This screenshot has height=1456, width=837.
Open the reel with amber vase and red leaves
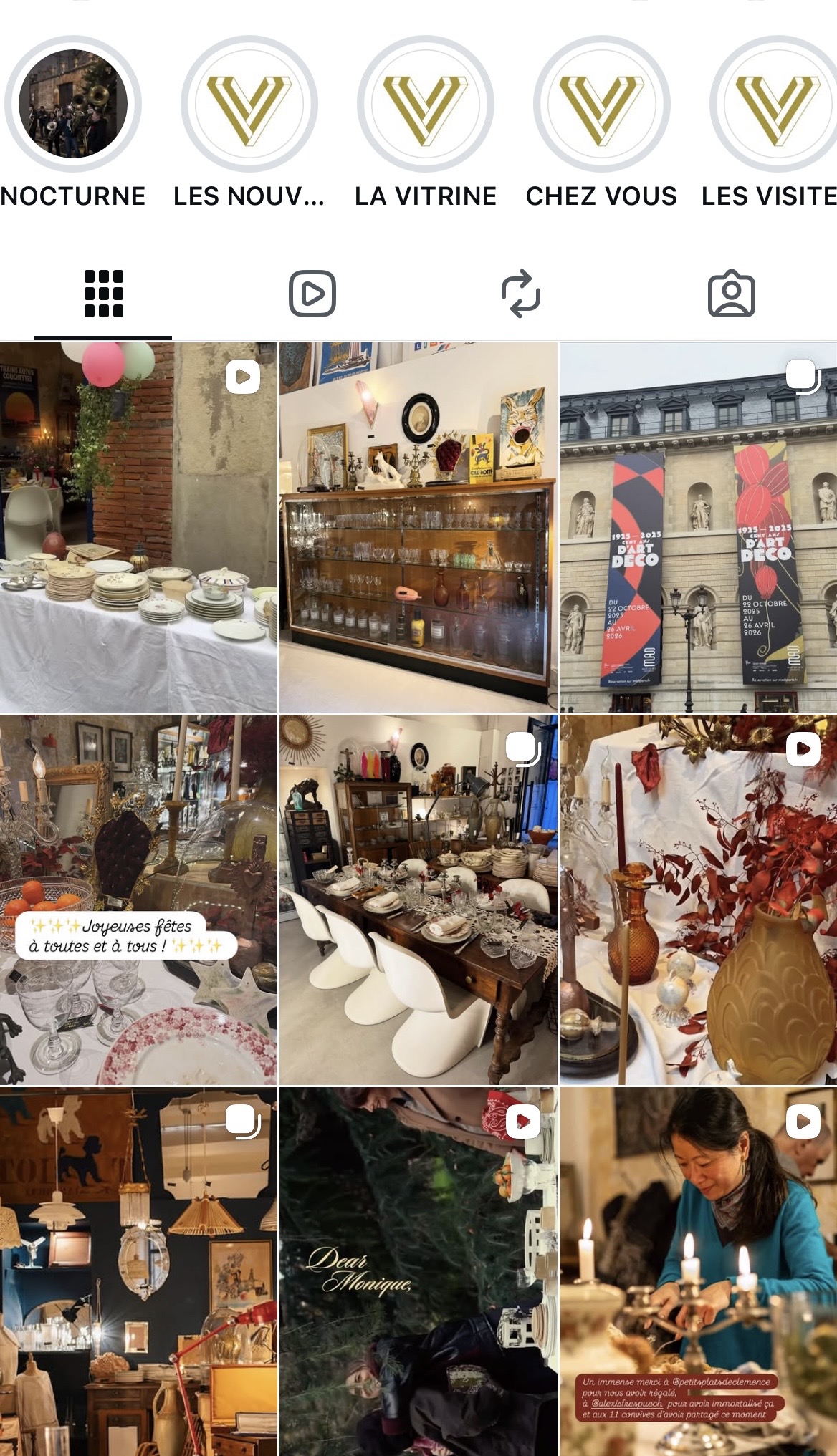[x=698, y=900]
